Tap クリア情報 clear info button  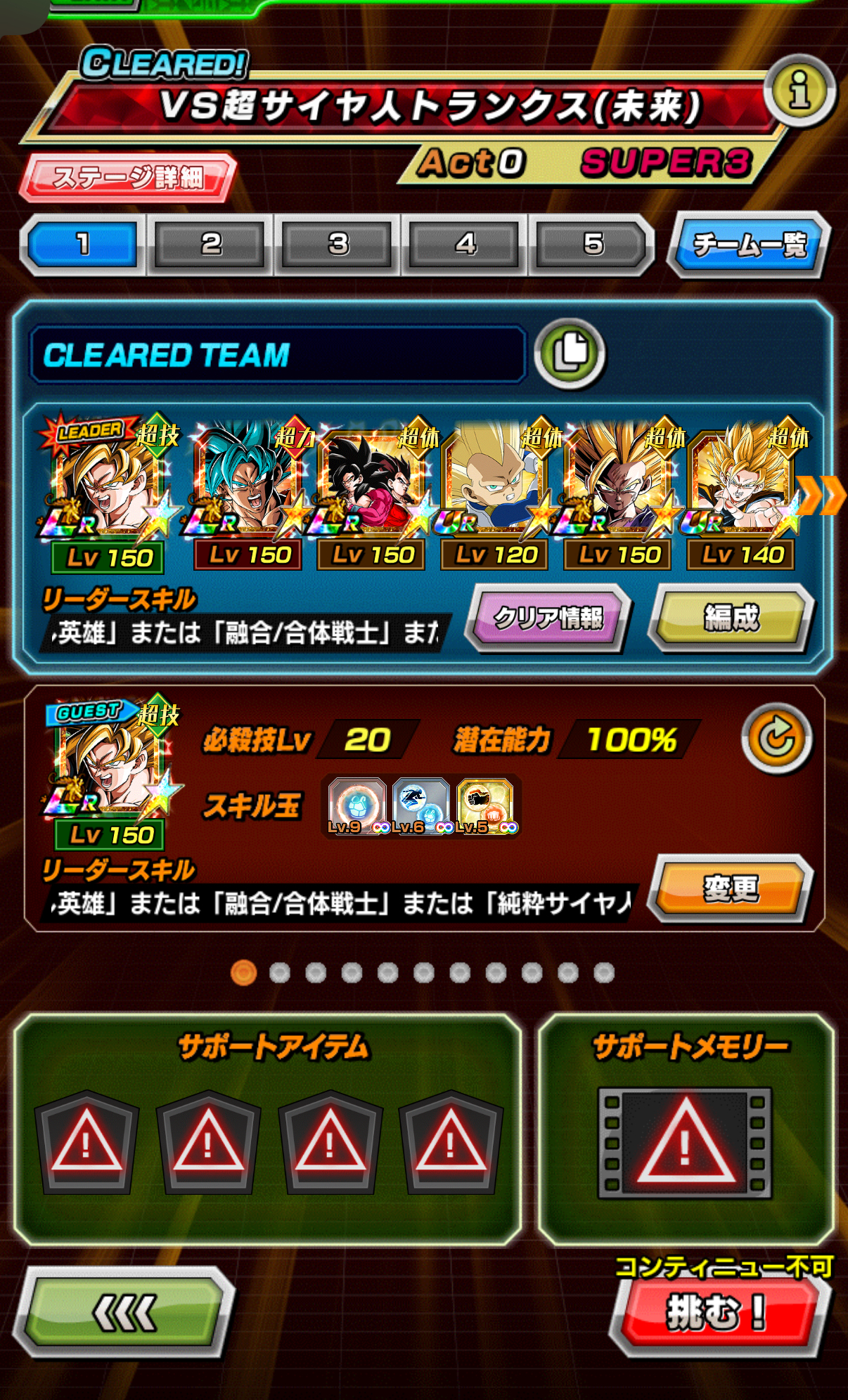point(548,618)
